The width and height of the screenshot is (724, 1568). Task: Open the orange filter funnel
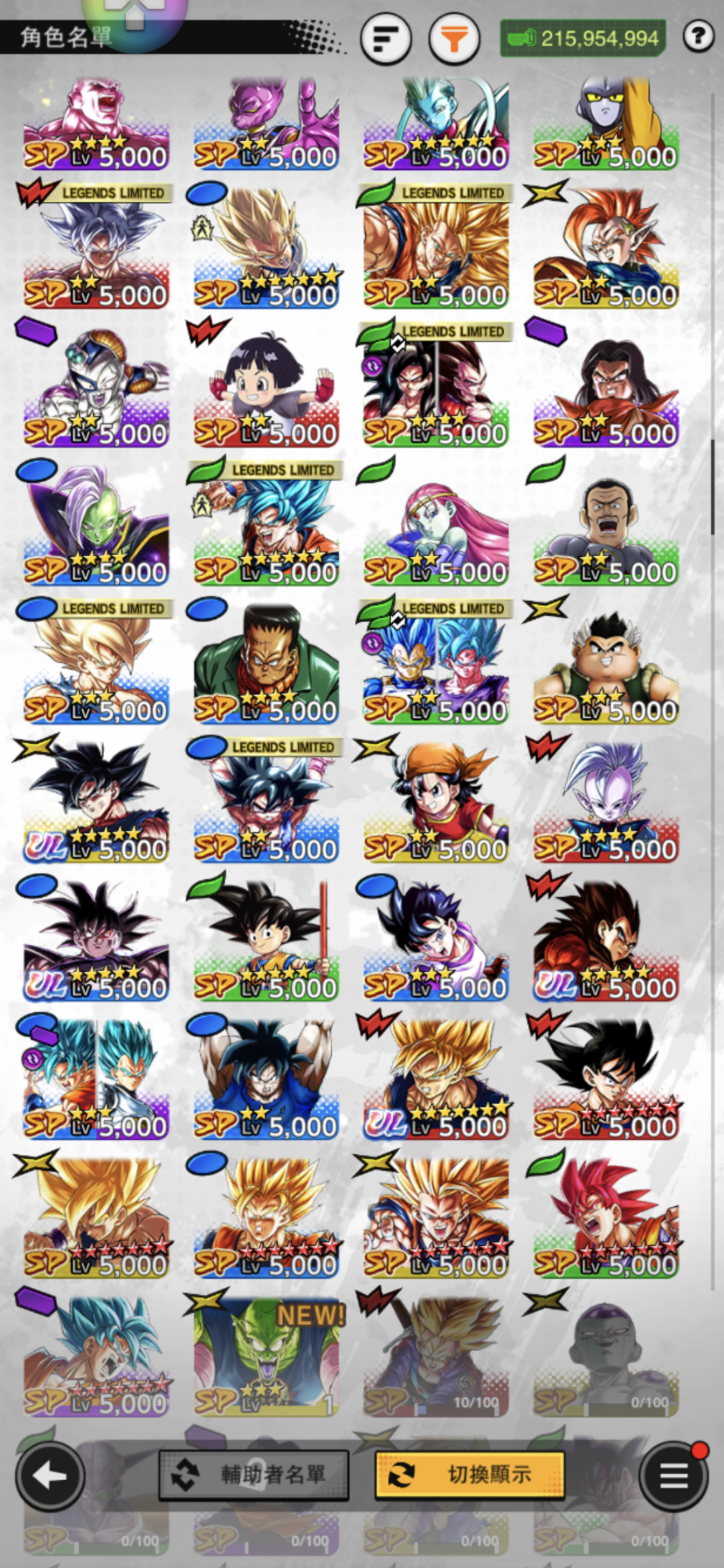(455, 40)
